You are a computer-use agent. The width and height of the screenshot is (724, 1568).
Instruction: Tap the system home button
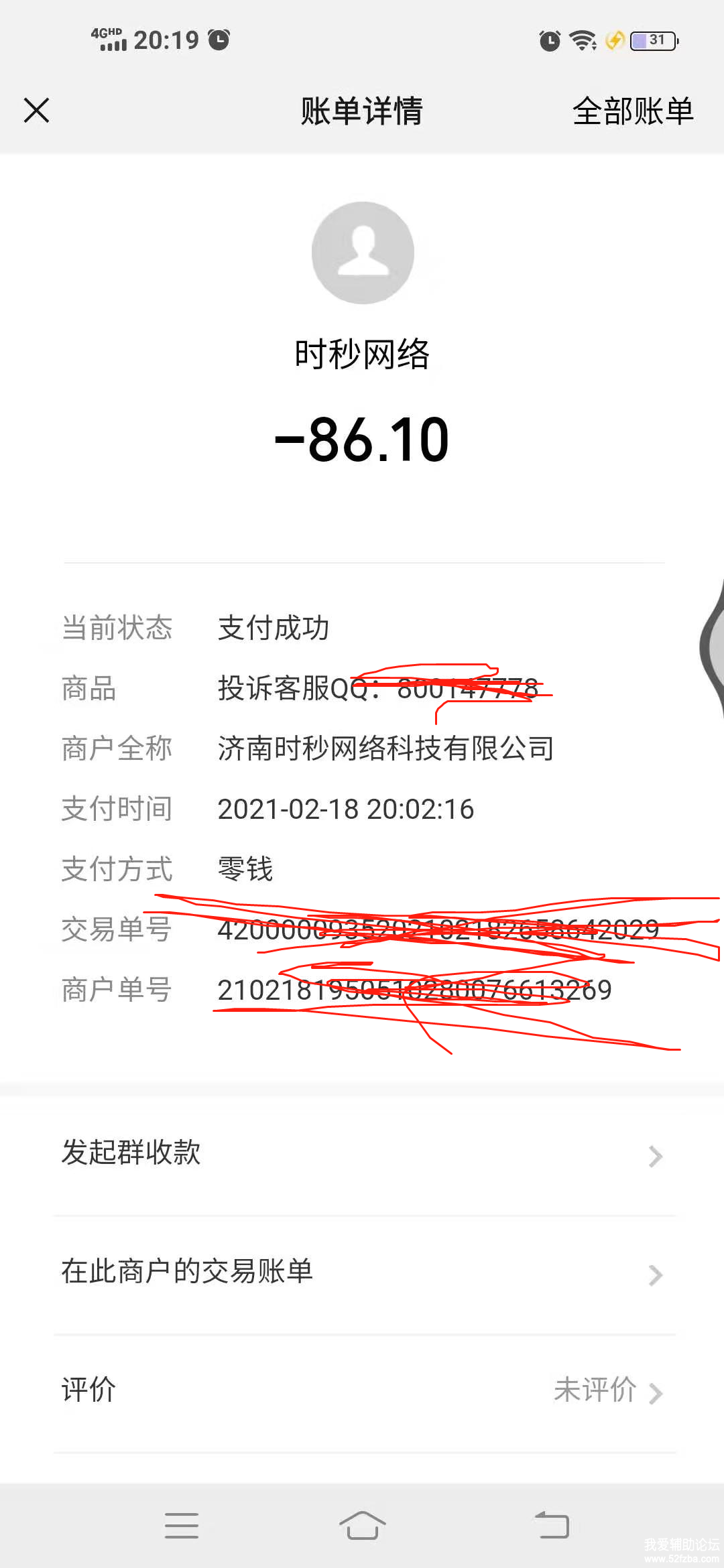pyautogui.click(x=362, y=1526)
